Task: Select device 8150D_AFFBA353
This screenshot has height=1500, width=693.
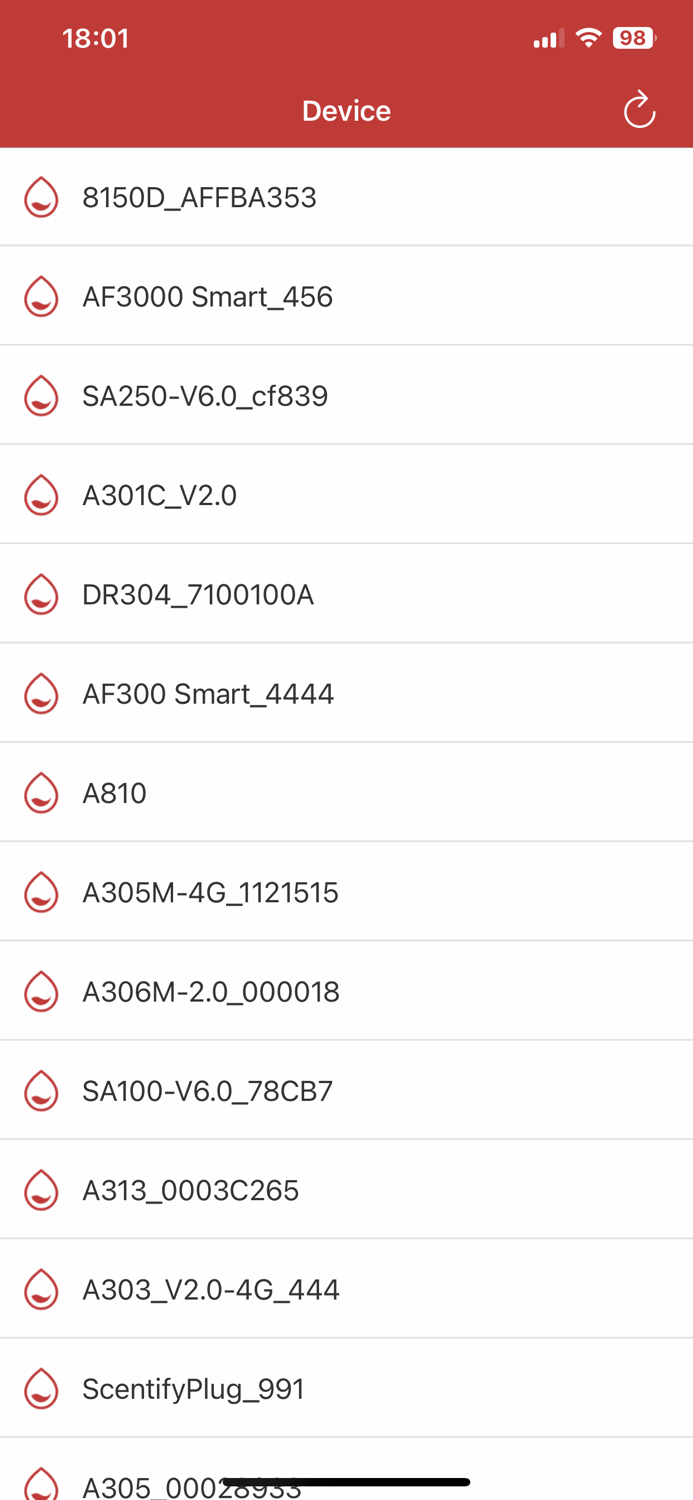Action: 346,197
